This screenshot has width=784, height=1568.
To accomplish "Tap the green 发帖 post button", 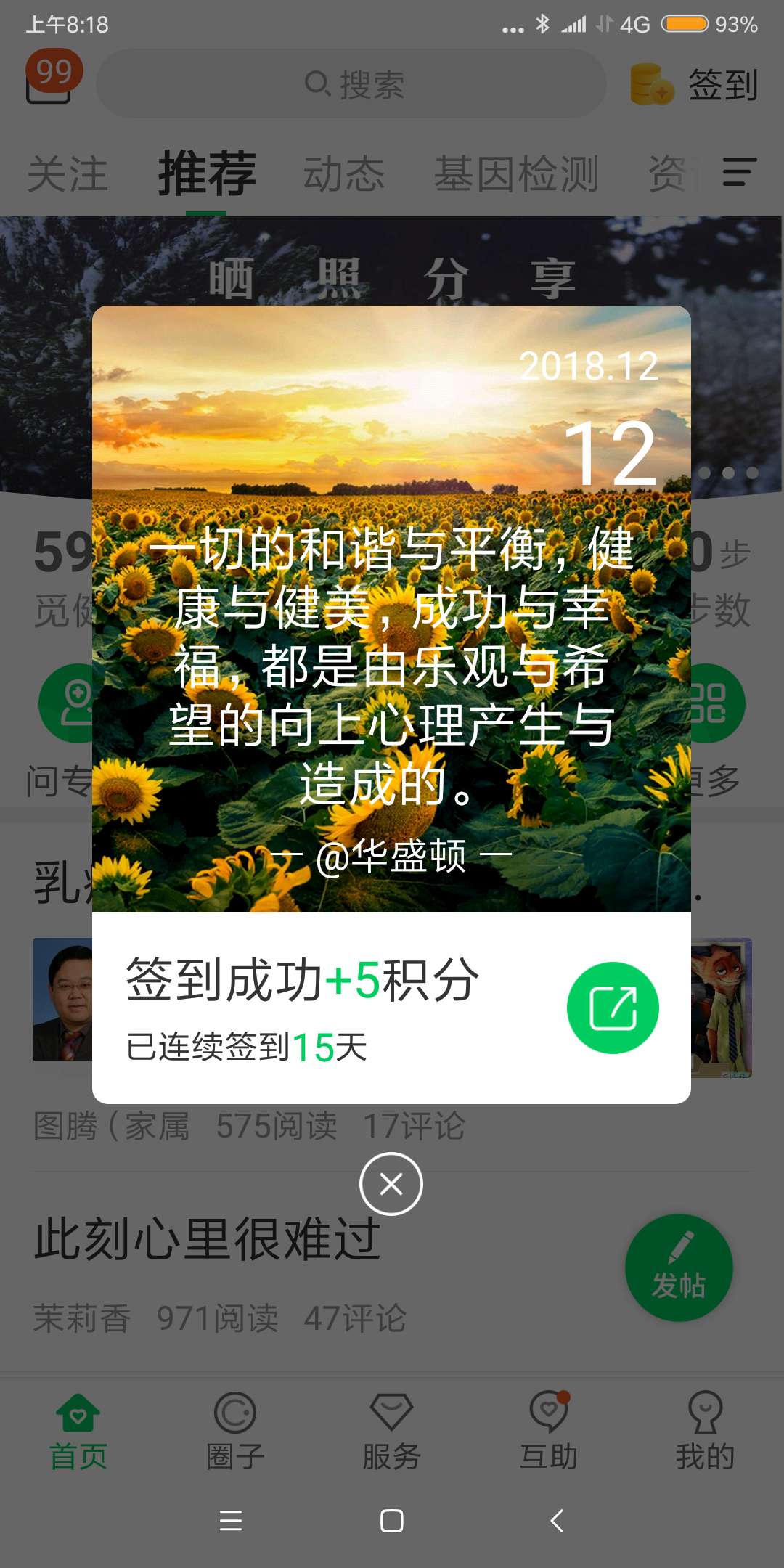I will point(679,1267).
